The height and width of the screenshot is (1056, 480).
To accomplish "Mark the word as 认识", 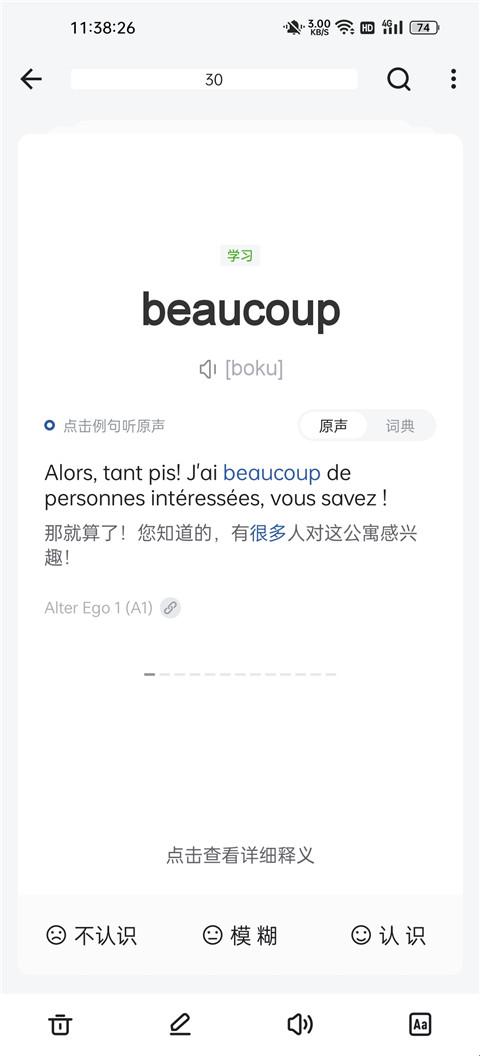I will (x=388, y=935).
